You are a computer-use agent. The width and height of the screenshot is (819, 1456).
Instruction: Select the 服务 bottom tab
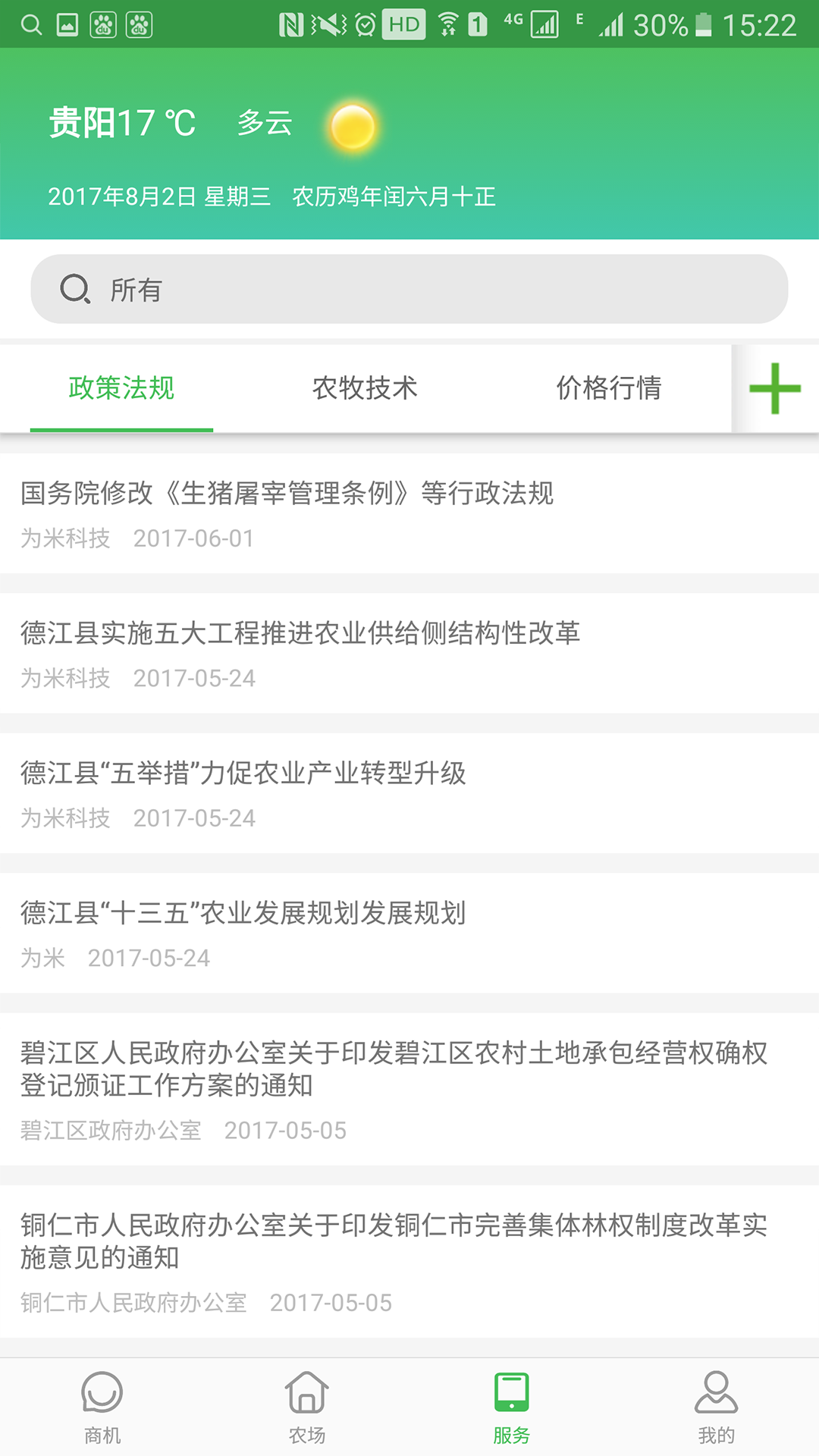point(512,1407)
